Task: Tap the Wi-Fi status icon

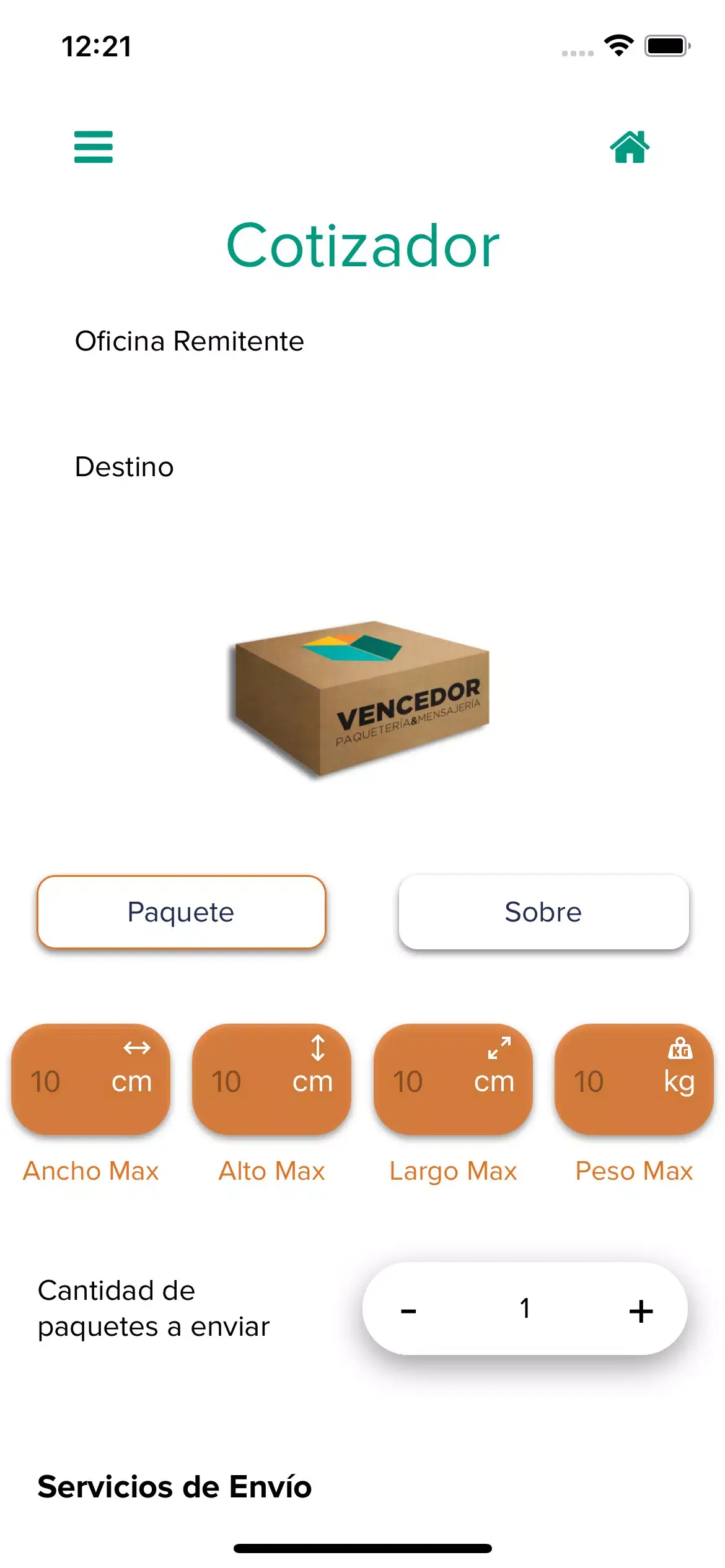Action: [618, 44]
